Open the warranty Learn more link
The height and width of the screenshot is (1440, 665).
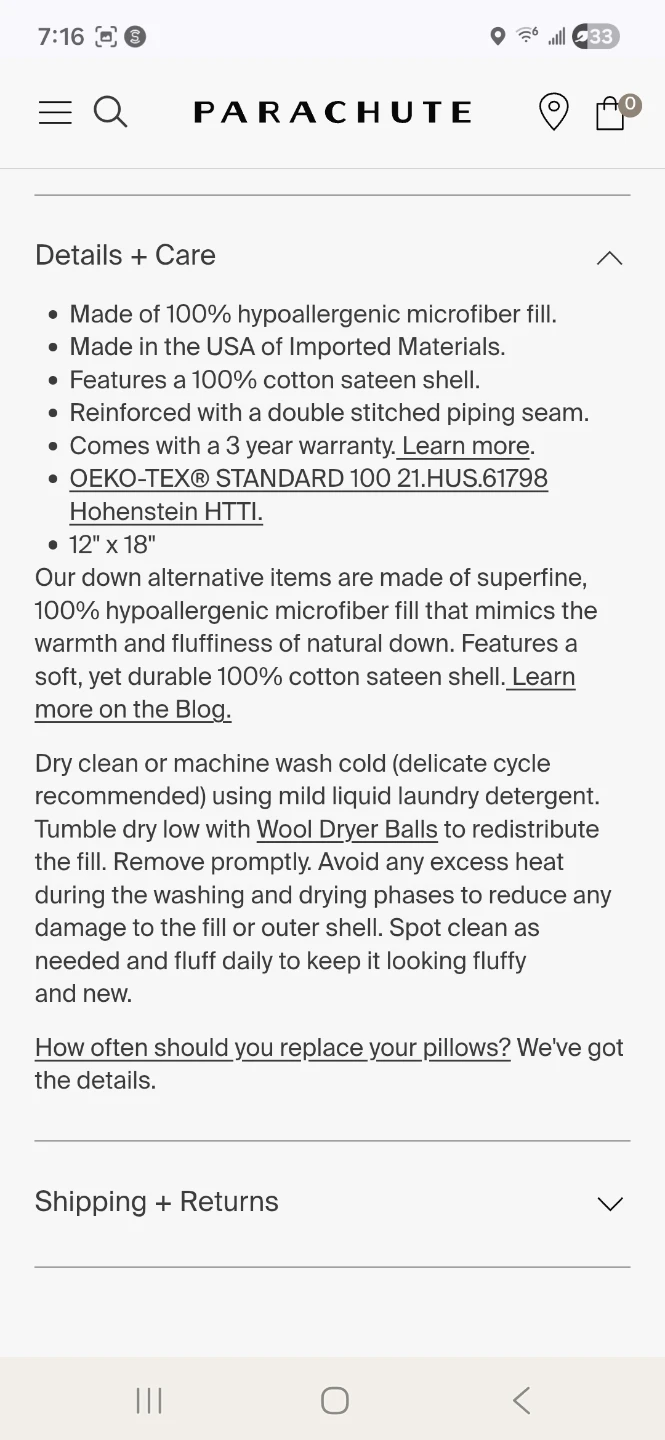point(466,446)
